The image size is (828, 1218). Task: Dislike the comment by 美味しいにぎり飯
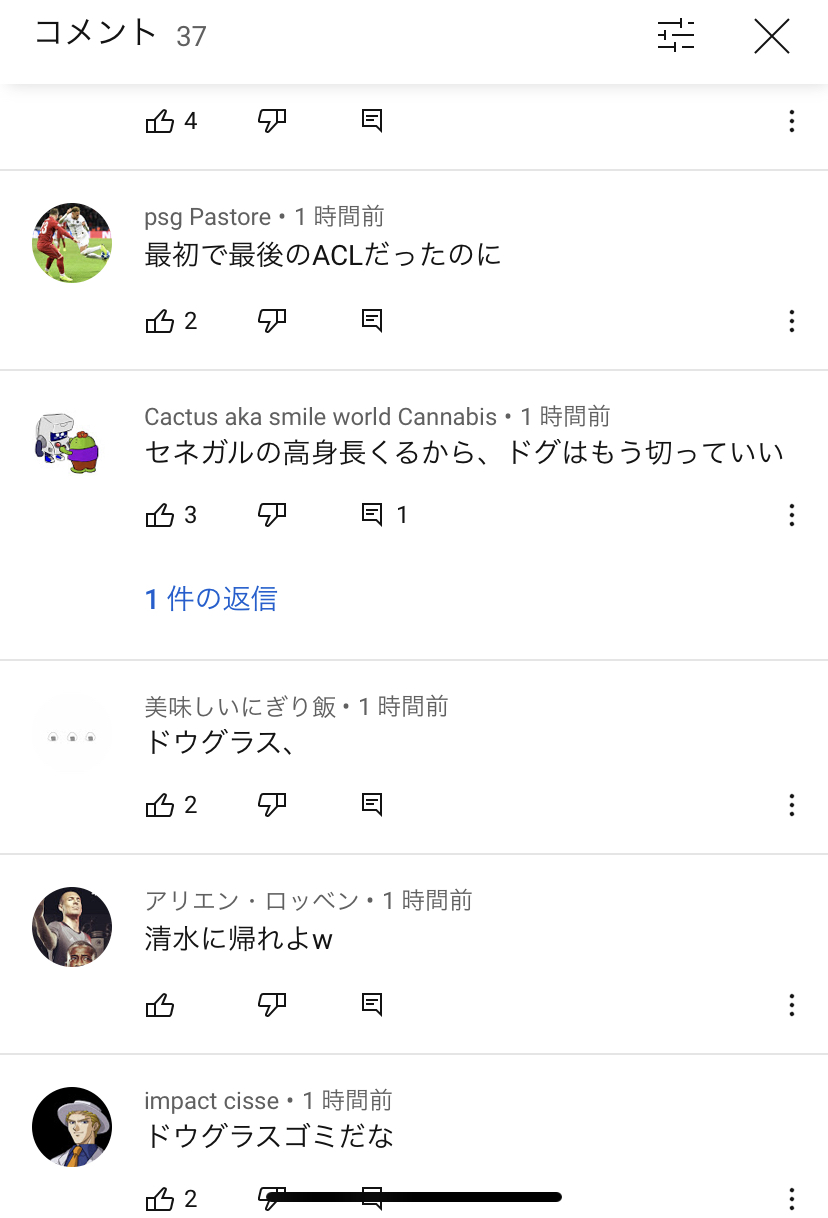[x=272, y=805]
